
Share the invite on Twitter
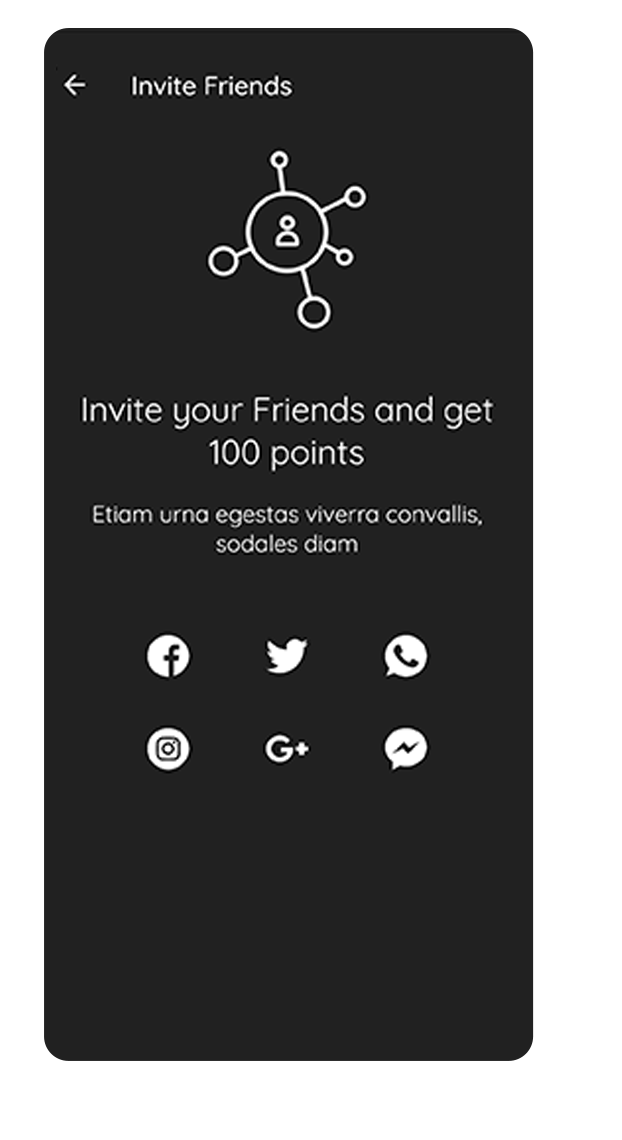286,656
